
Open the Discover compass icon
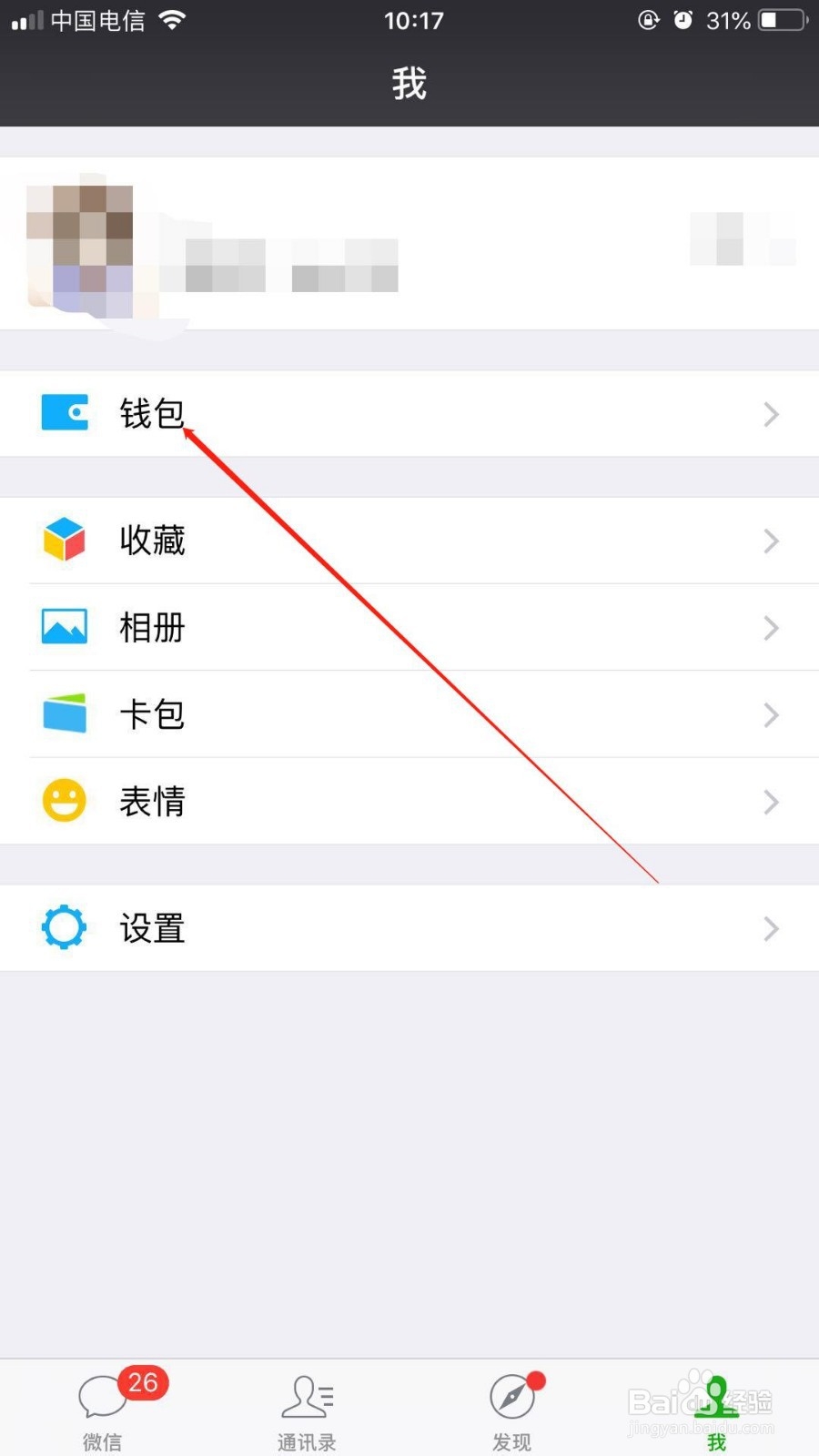[x=511, y=1397]
